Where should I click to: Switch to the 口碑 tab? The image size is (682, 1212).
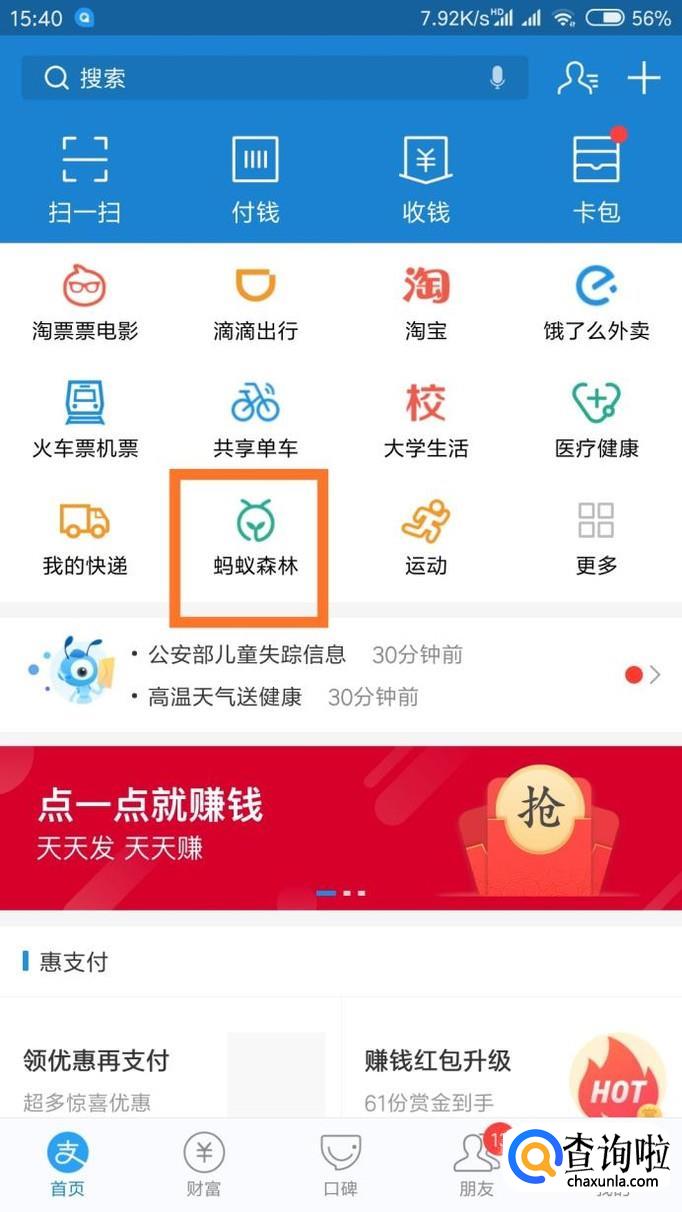coord(340,1165)
